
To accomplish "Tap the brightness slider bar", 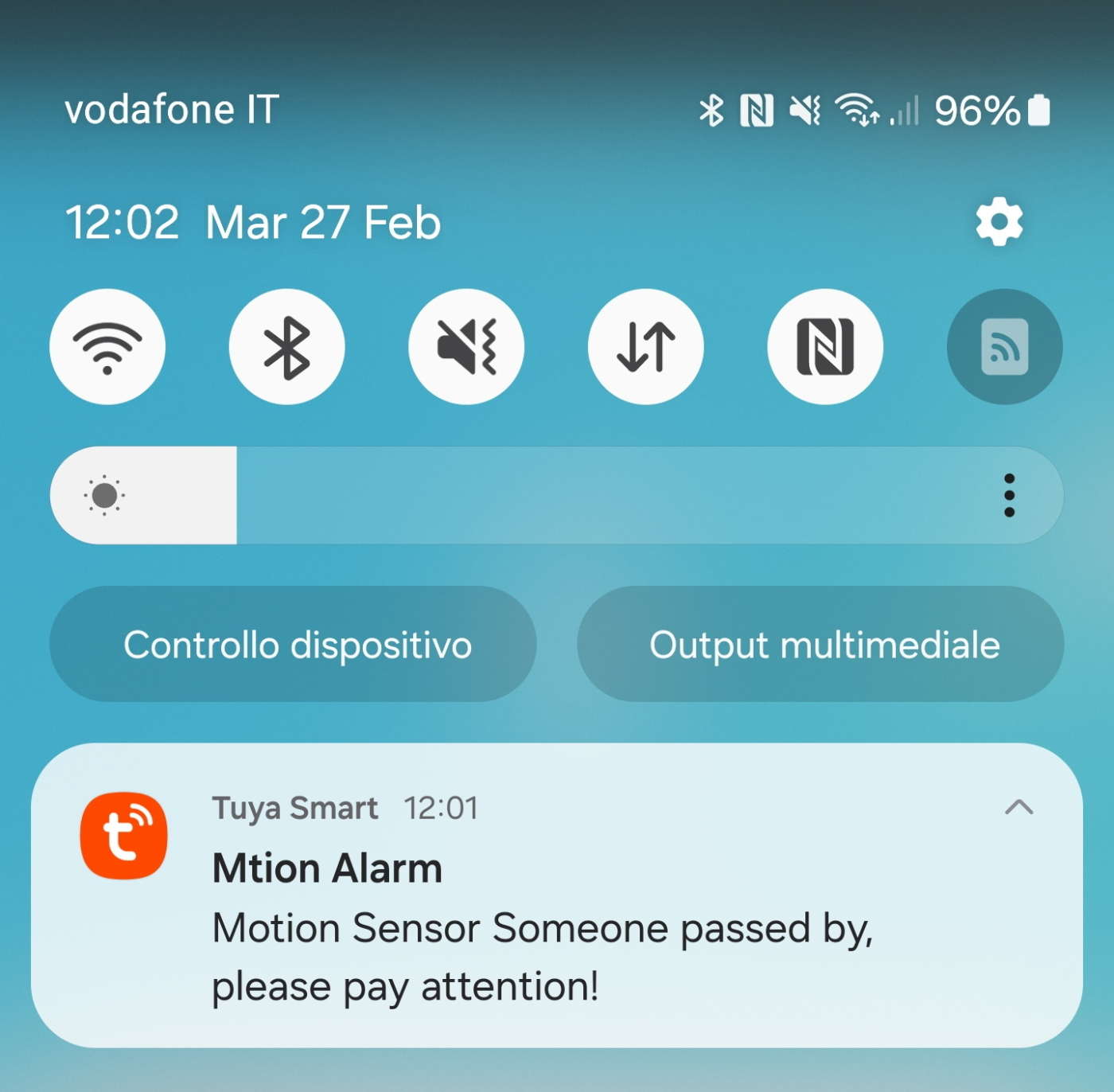I will (x=557, y=495).
